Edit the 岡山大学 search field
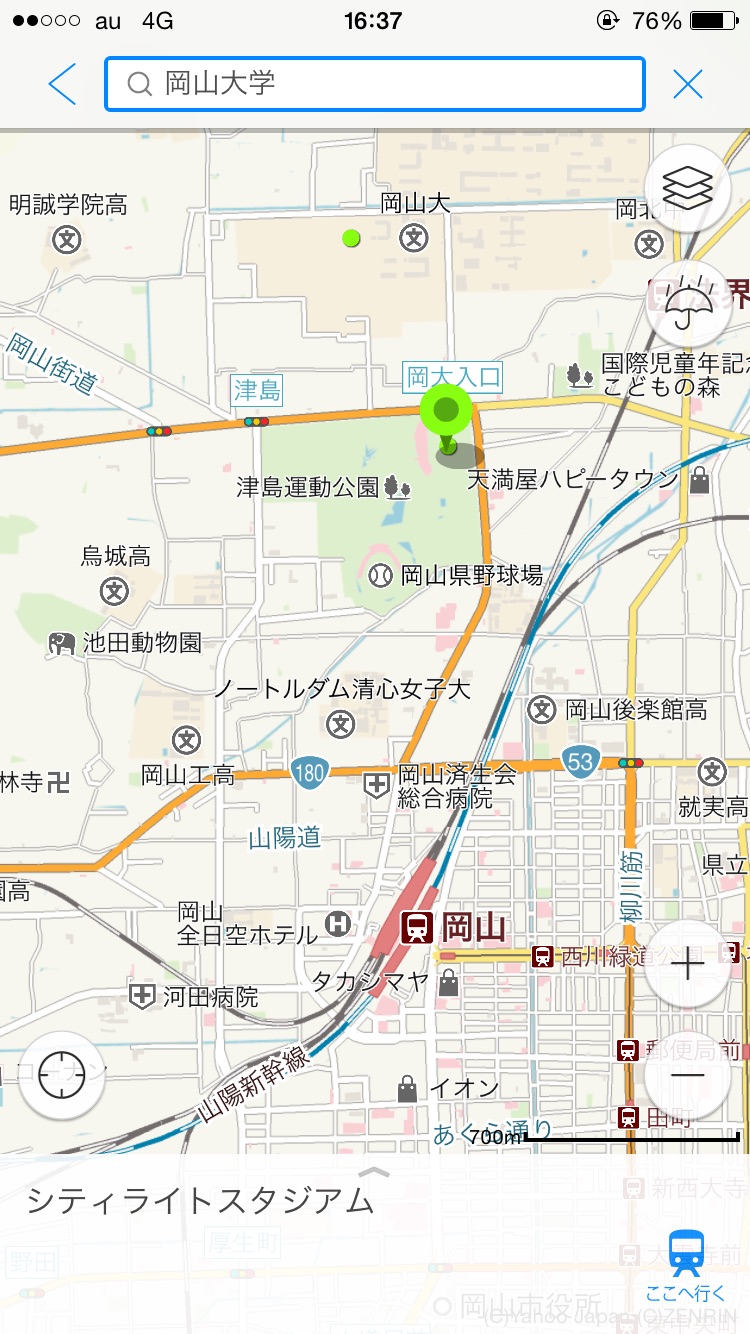The width and height of the screenshot is (750, 1334). pyautogui.click(x=375, y=84)
